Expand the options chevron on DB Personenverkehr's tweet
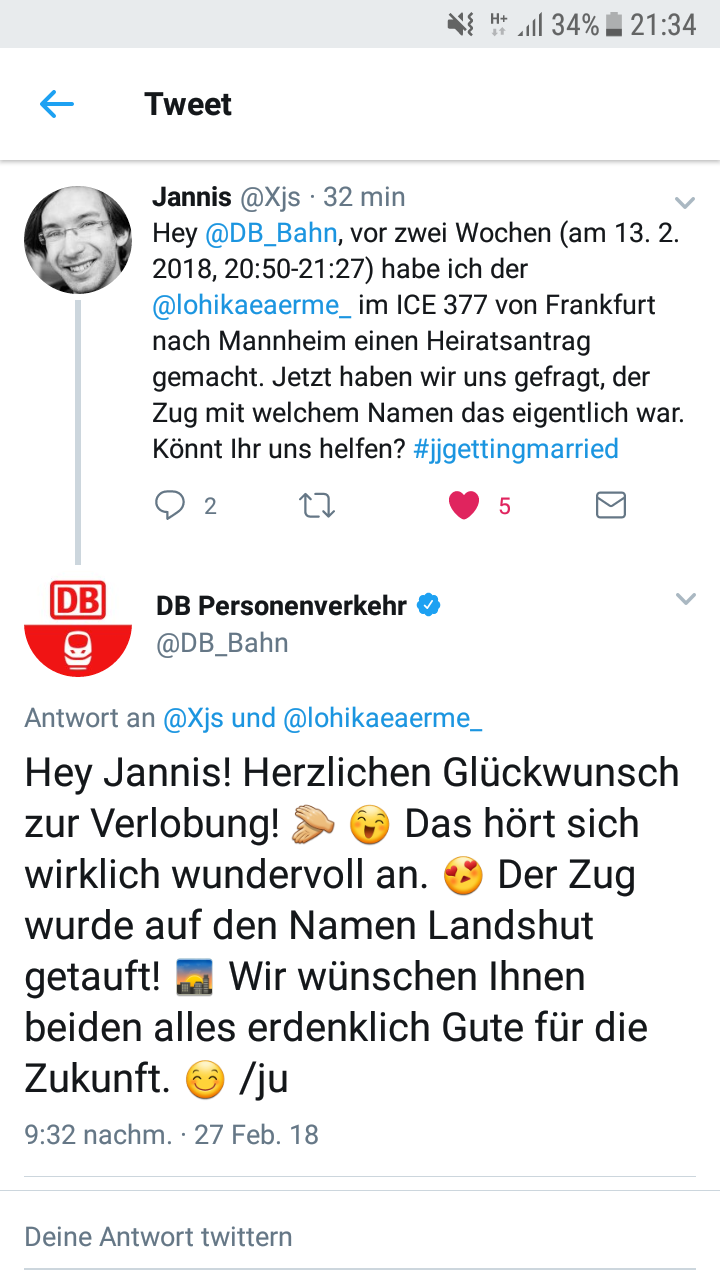Viewport: 720px width, 1280px height. 685,600
